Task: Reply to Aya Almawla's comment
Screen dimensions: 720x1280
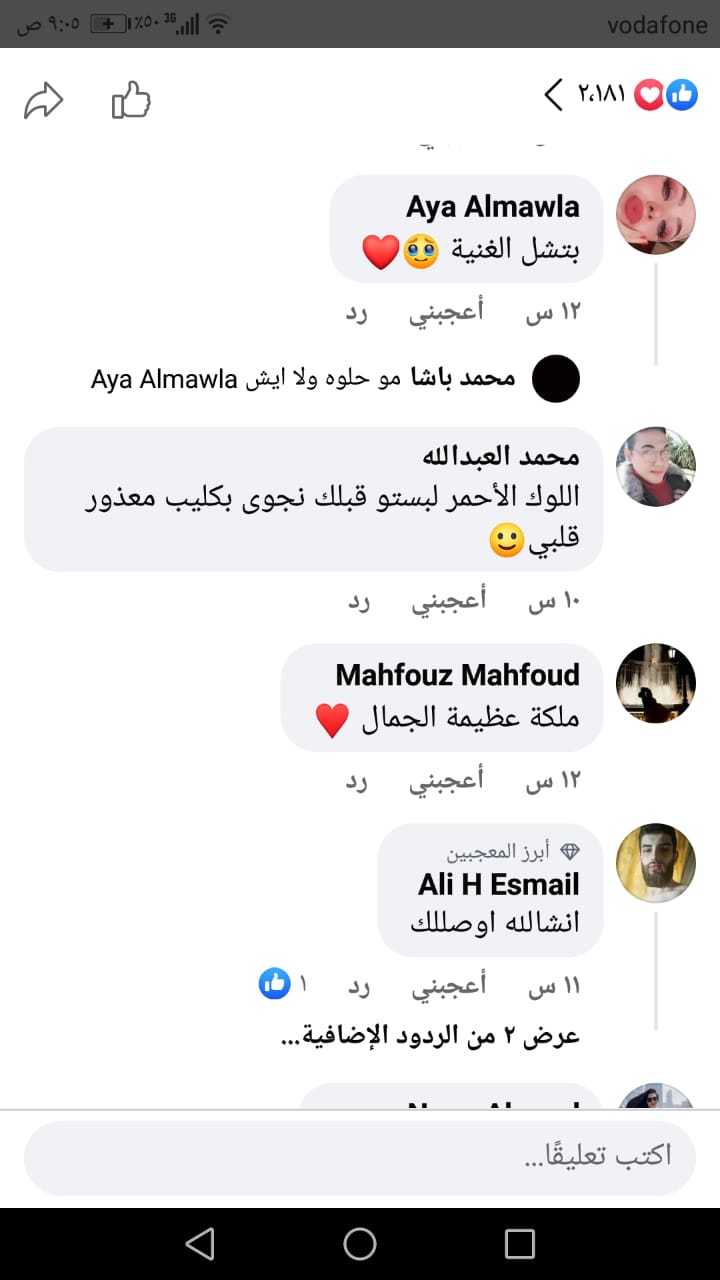Action: pos(358,313)
